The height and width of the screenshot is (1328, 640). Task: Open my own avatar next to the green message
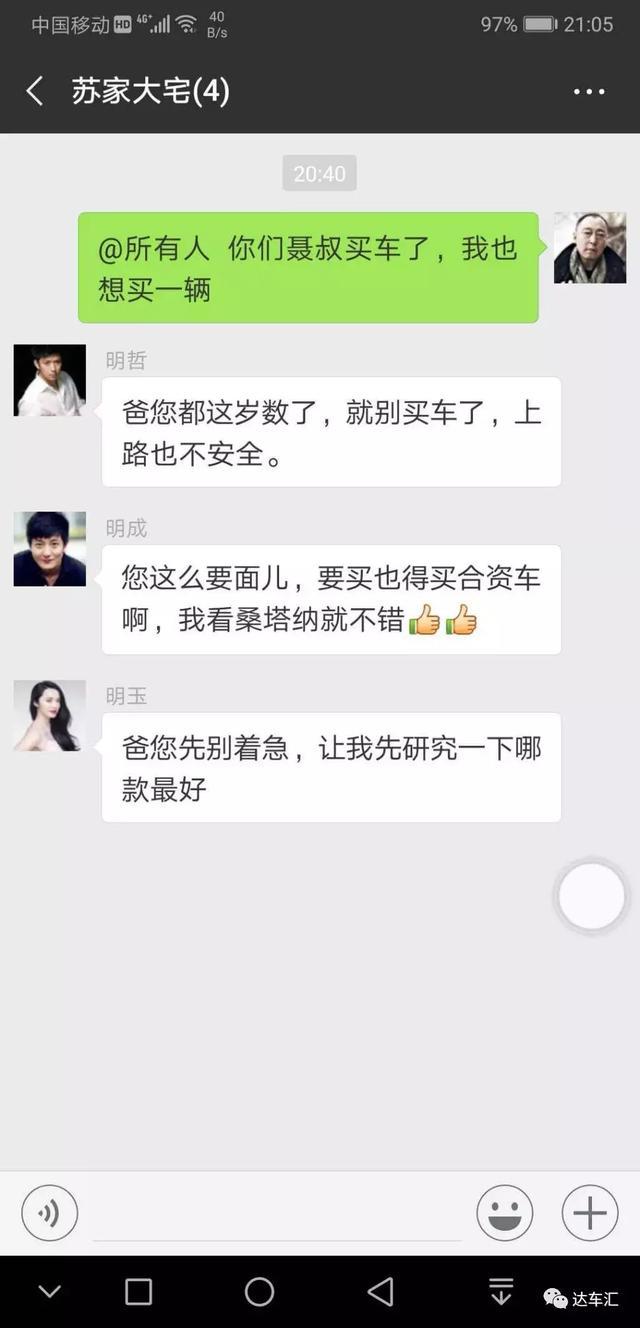(x=590, y=248)
